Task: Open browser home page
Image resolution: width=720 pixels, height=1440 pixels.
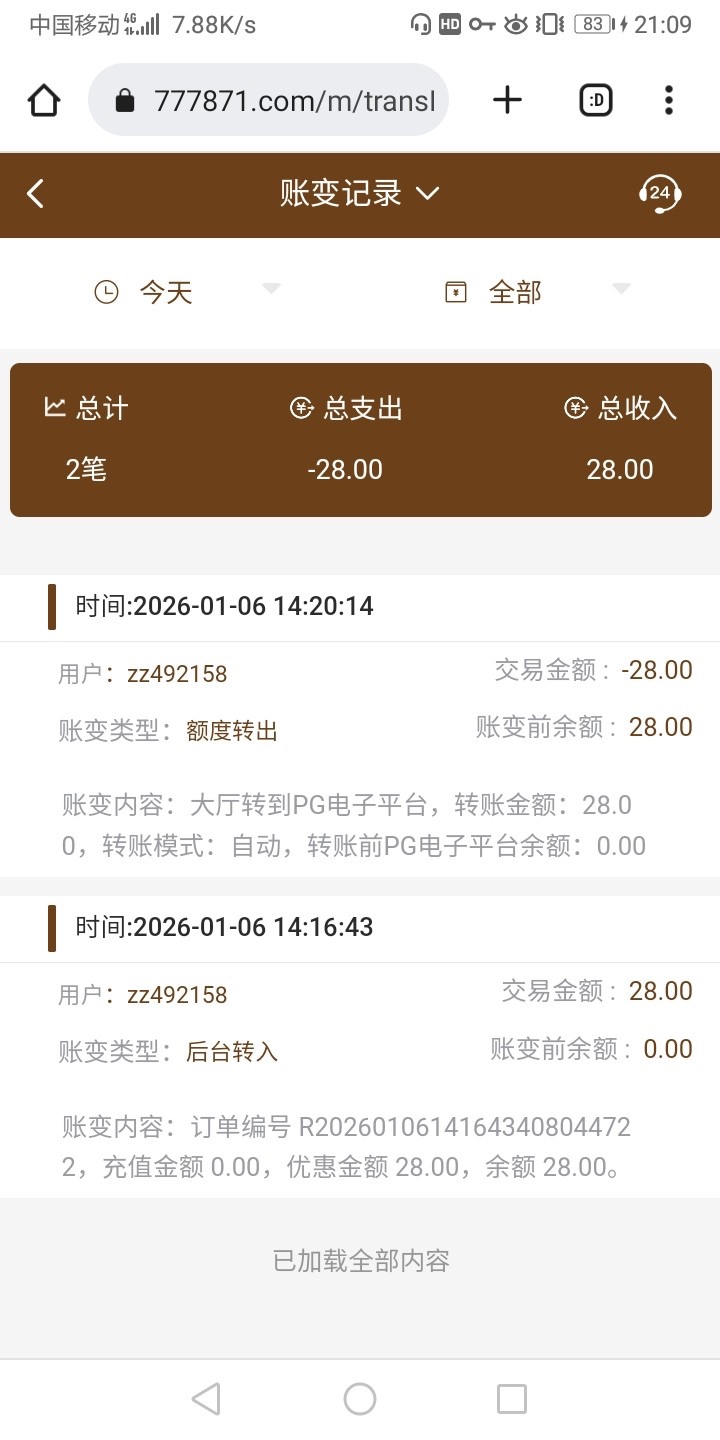Action: click(44, 100)
